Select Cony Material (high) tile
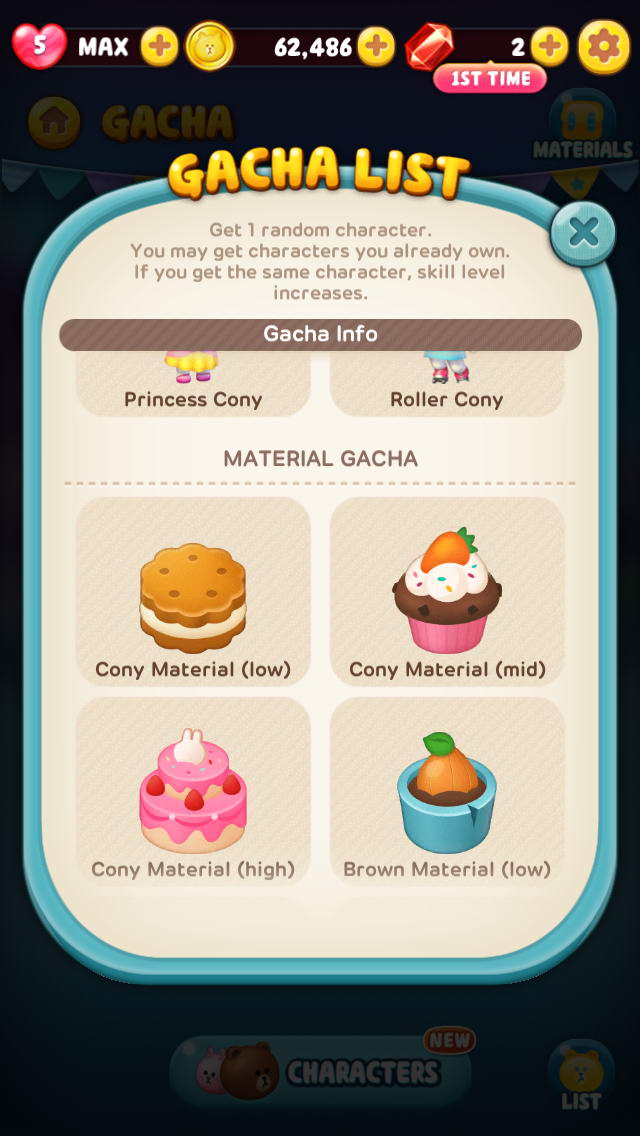The width and height of the screenshot is (640, 1136). point(193,792)
